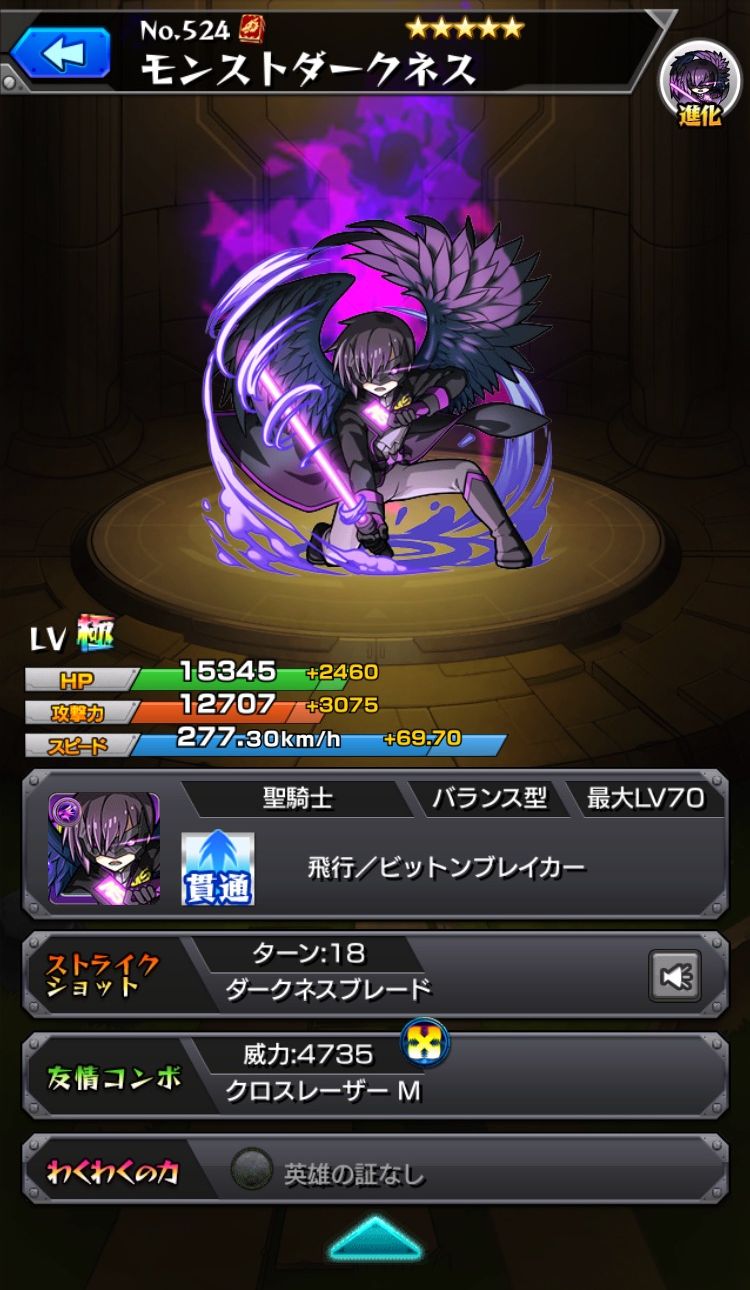Open the わくわくの力 row
Screen dimensions: 750x1290
(375, 1172)
